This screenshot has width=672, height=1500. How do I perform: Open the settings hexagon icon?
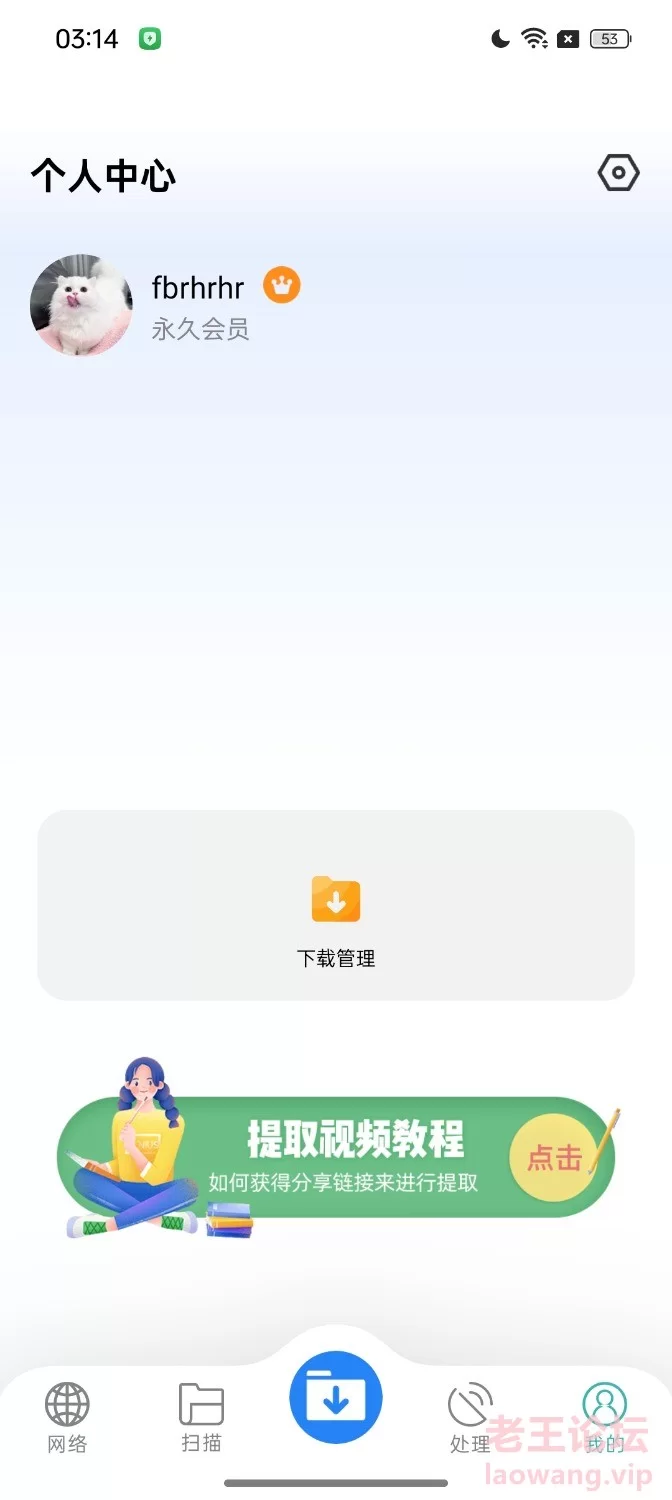point(618,173)
